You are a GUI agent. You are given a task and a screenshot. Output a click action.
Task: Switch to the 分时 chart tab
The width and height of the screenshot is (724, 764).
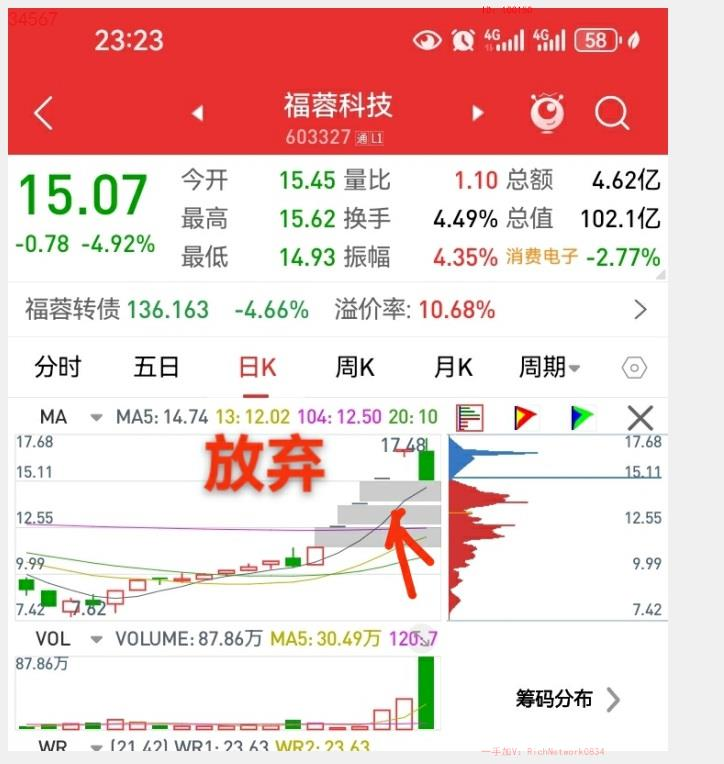click(58, 368)
